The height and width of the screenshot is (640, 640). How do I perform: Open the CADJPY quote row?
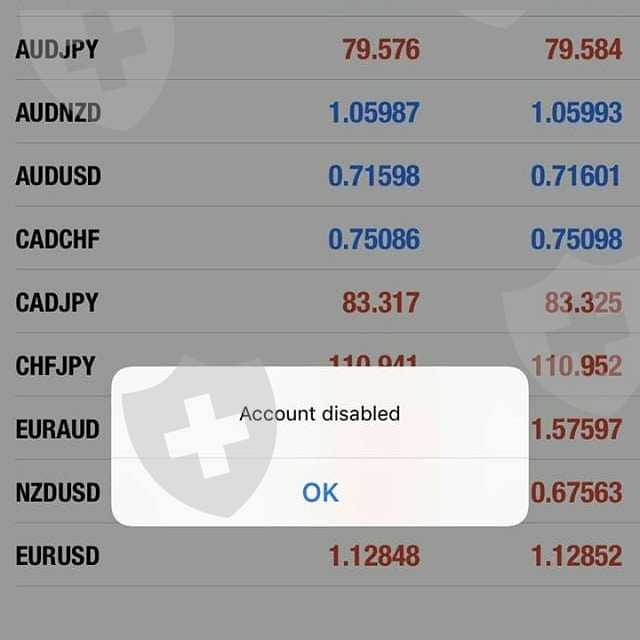(x=320, y=301)
